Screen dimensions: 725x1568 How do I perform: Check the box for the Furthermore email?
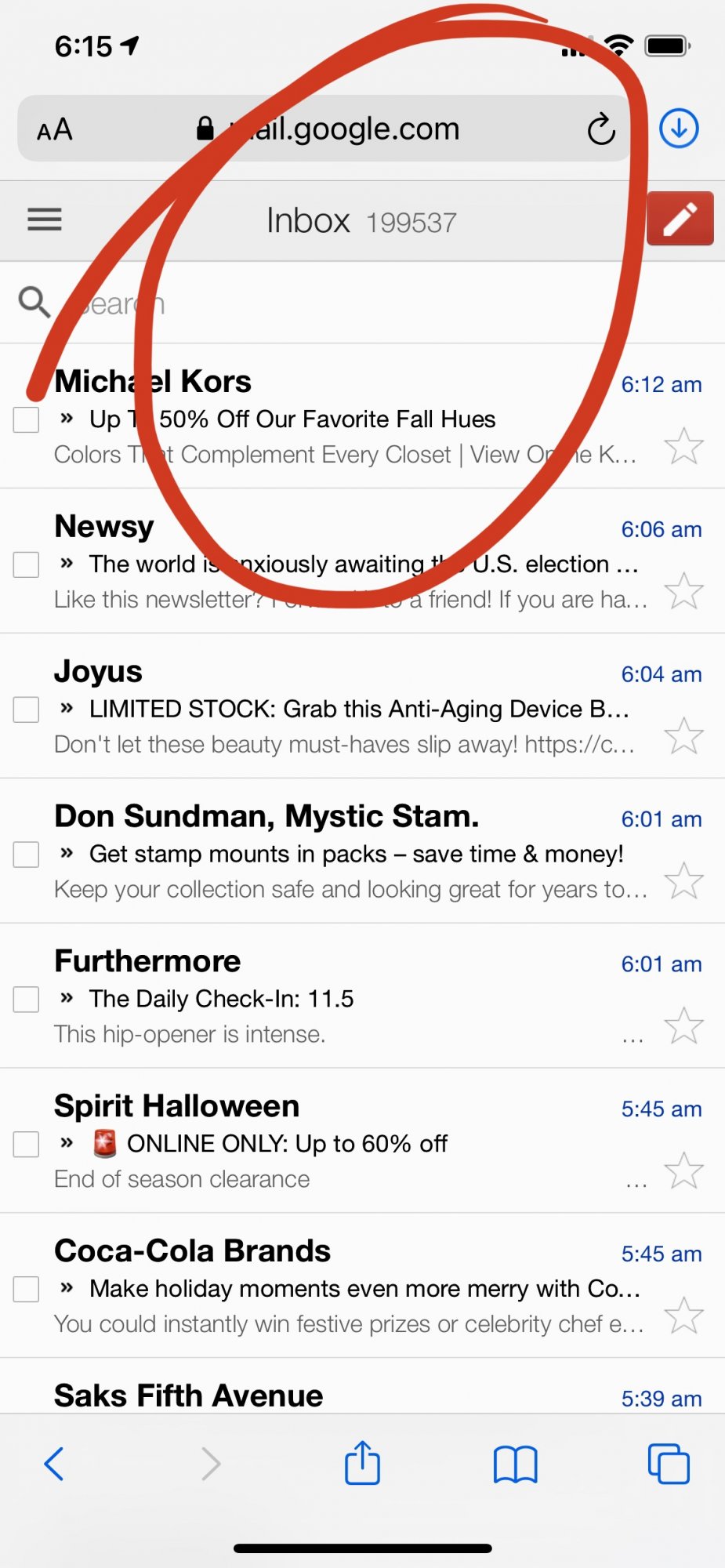(27, 999)
